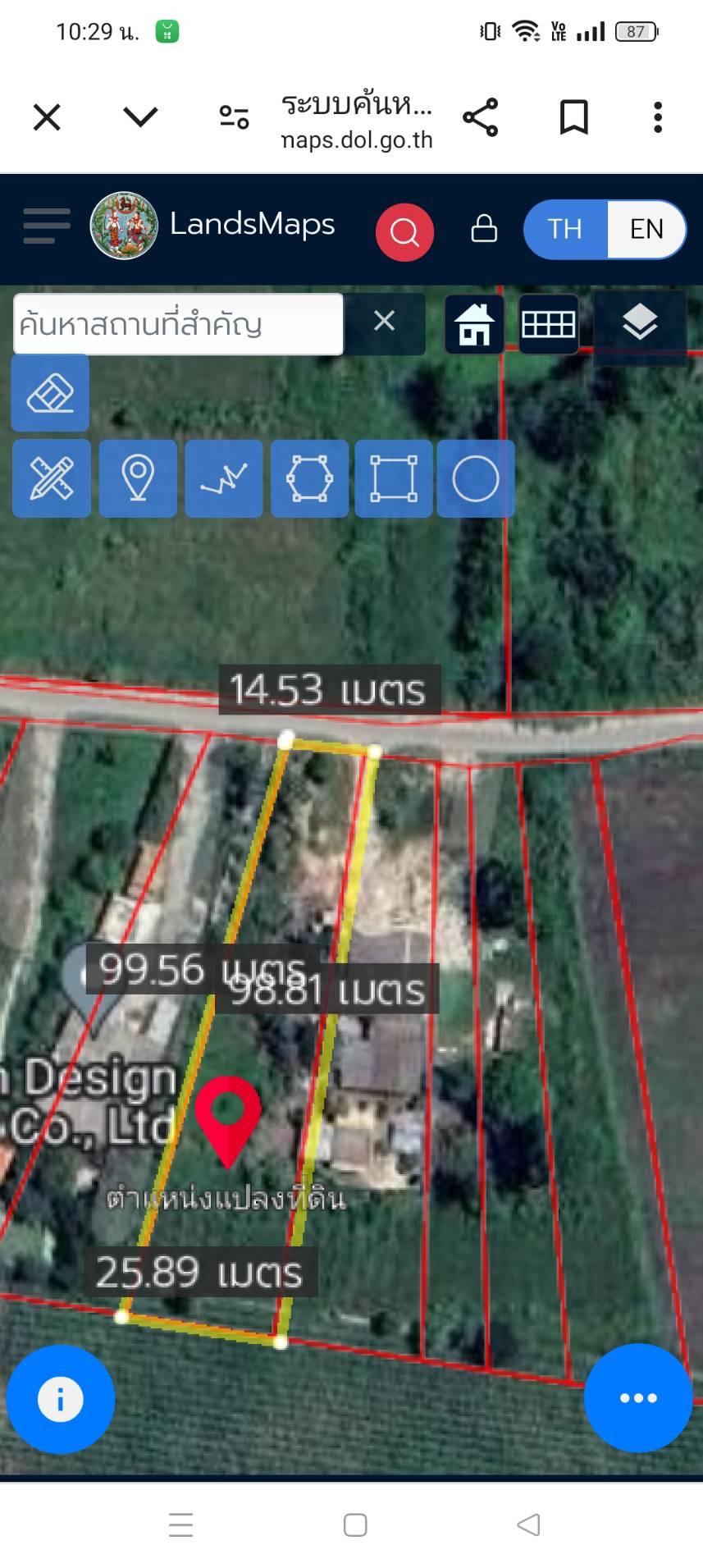Open the LandsMaps hamburger menu
The width and height of the screenshot is (703, 1568).
pos(47,226)
